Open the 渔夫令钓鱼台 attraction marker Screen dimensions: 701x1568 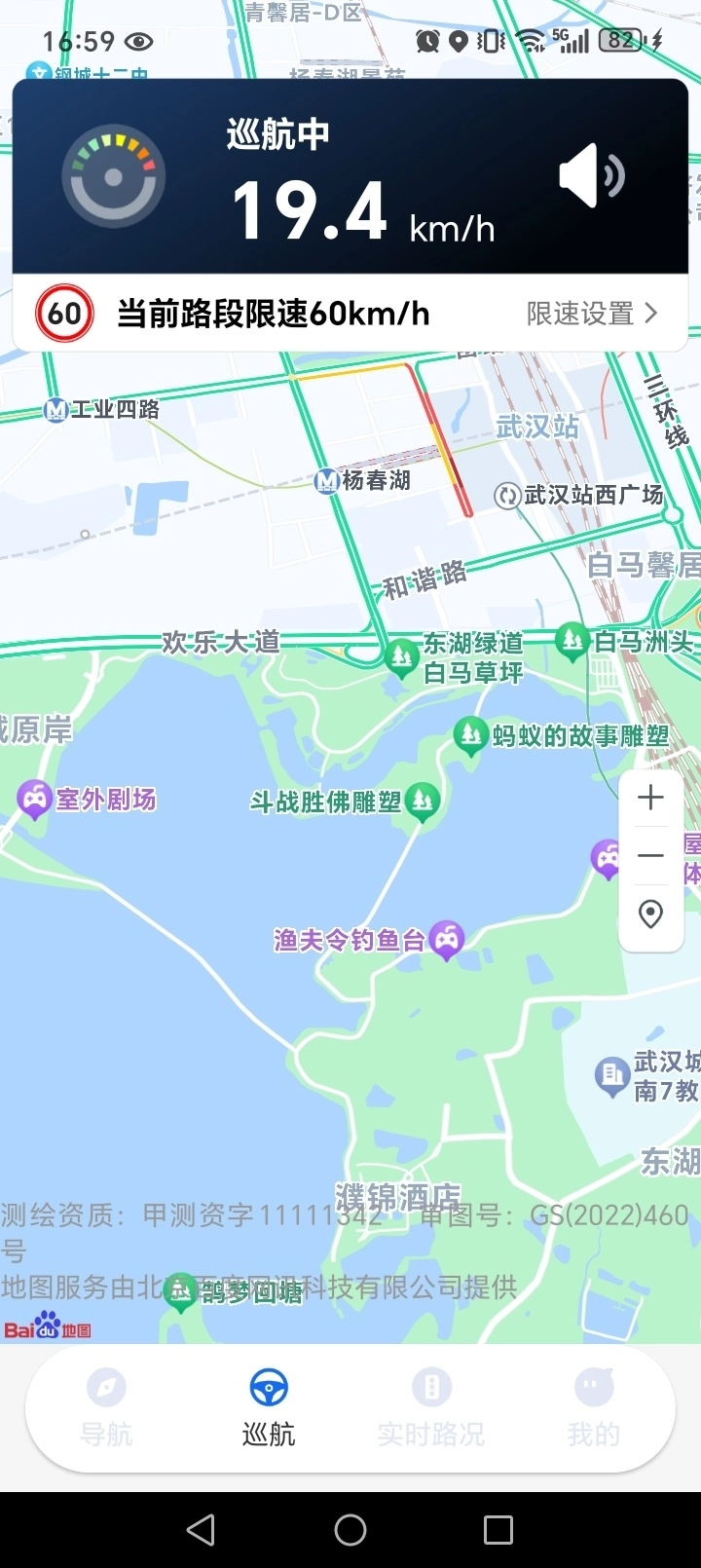pyautogui.click(x=447, y=939)
